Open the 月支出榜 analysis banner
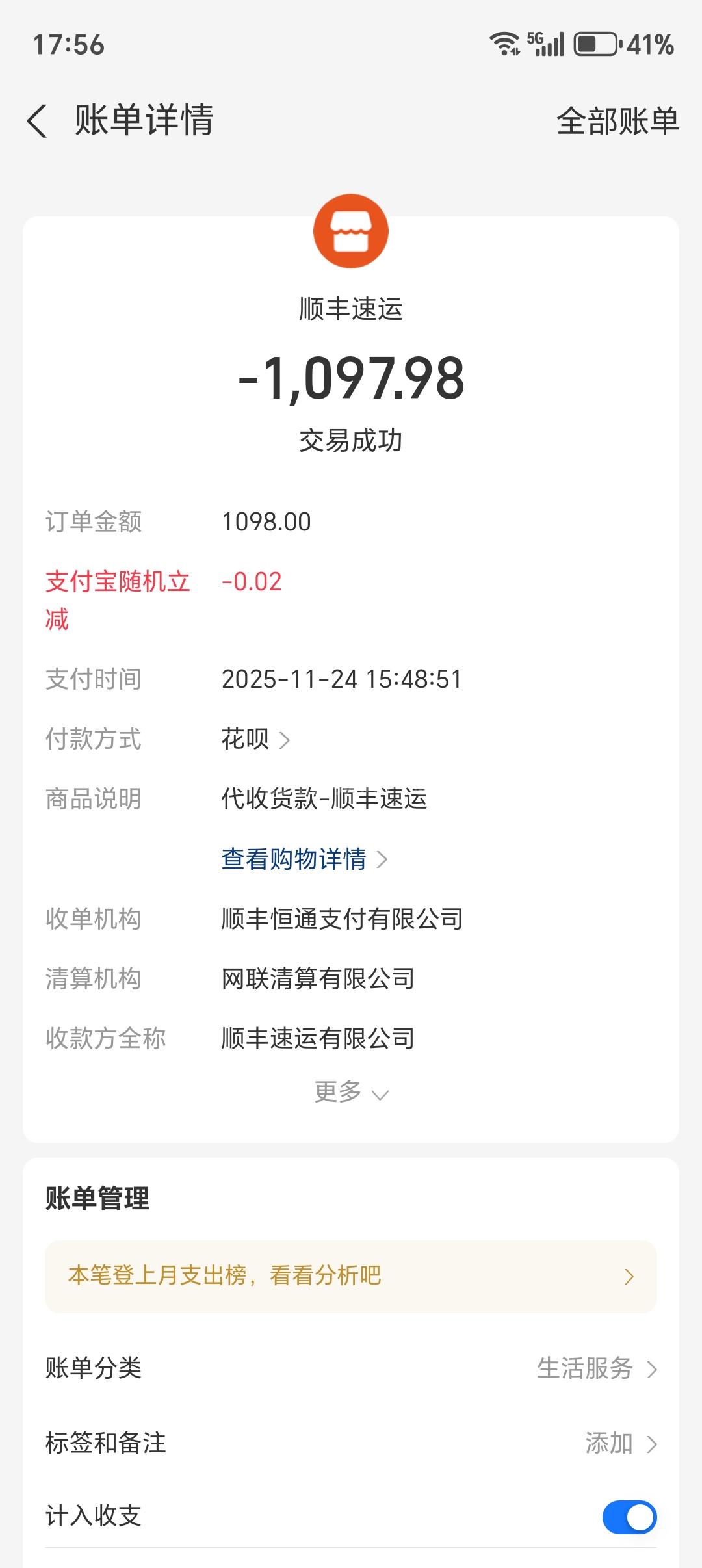Screen dimensions: 702x1568 pos(351,1276)
